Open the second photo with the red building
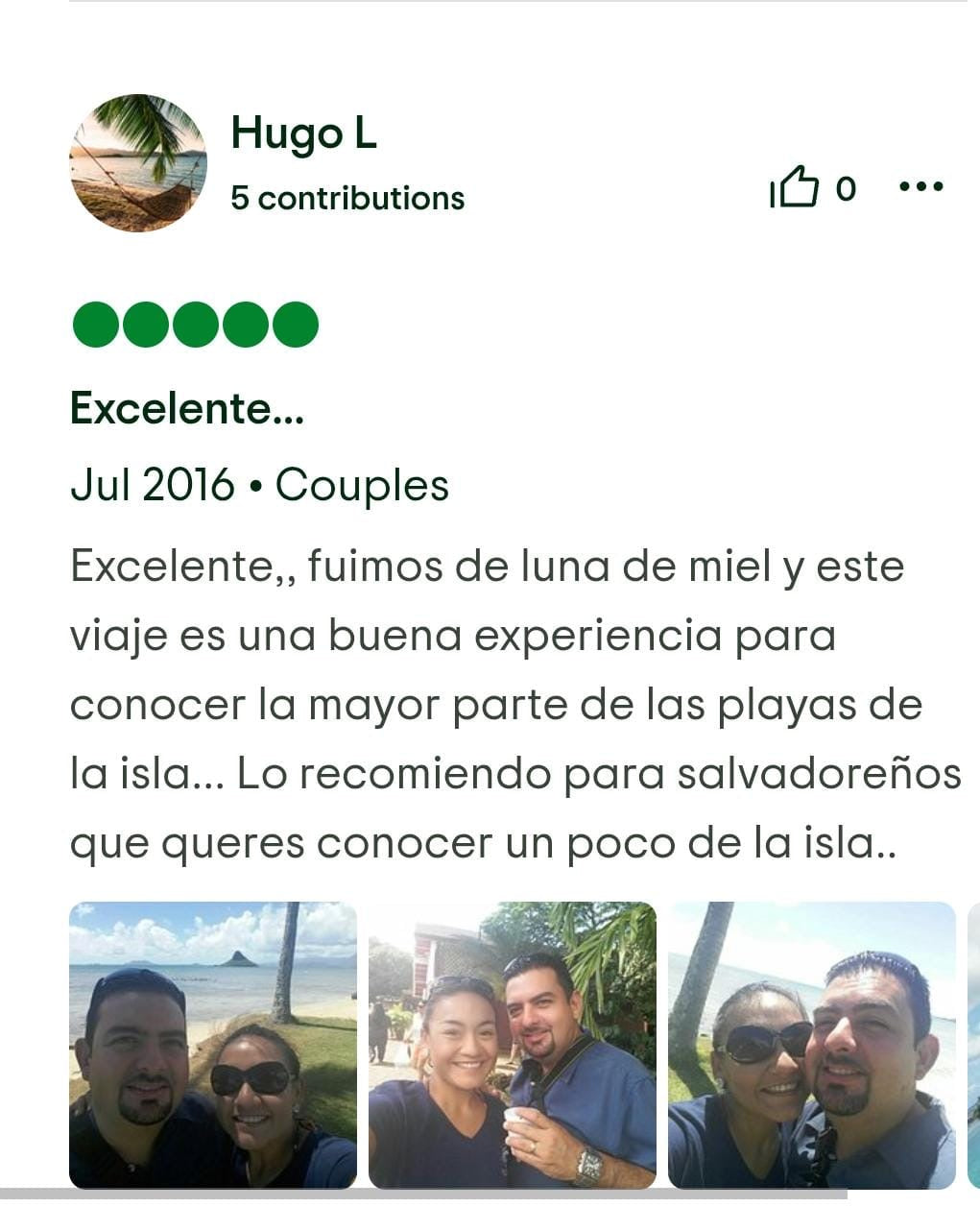 pyautogui.click(x=513, y=1045)
